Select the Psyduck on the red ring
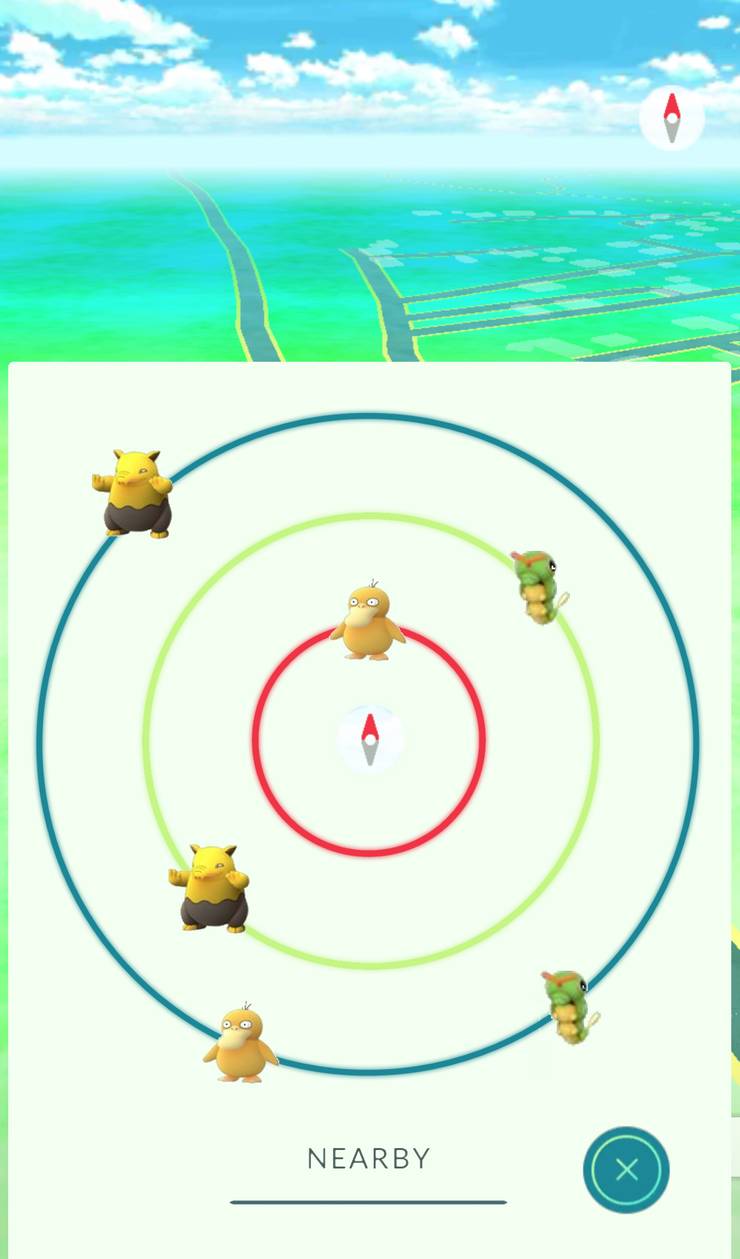Image resolution: width=740 pixels, height=1259 pixels. 368,622
